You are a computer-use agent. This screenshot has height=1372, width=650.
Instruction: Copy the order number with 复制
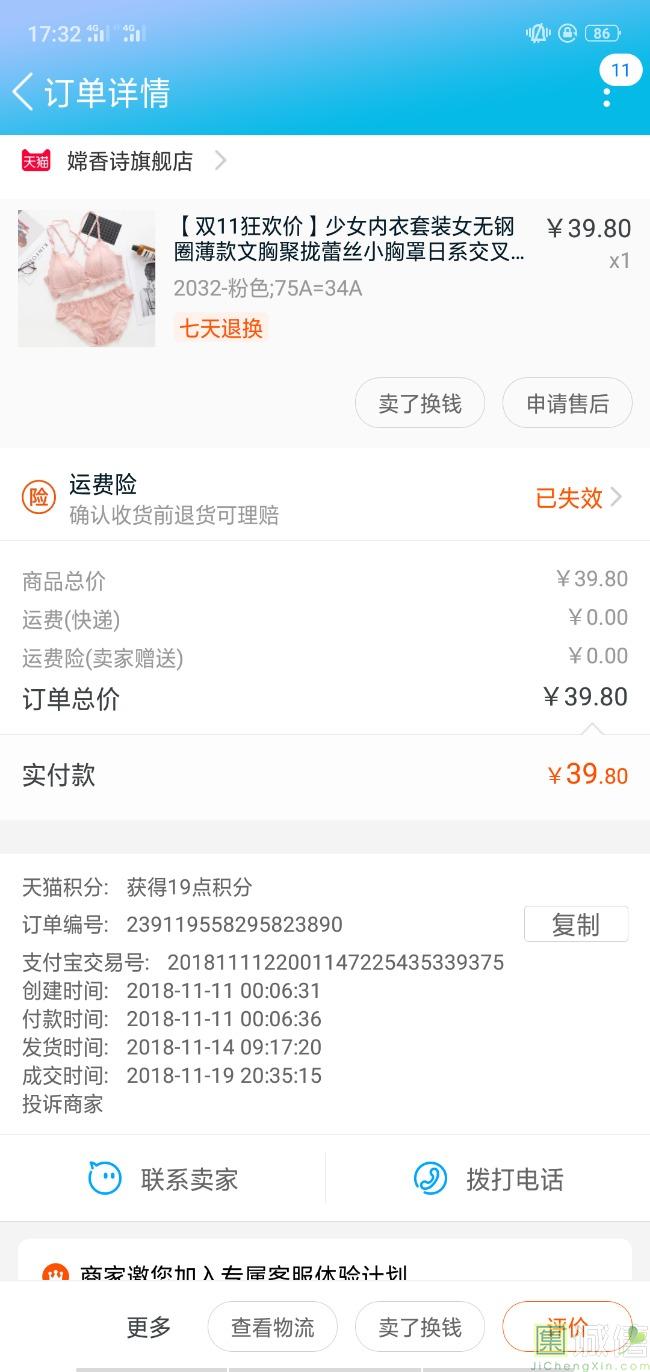click(576, 925)
